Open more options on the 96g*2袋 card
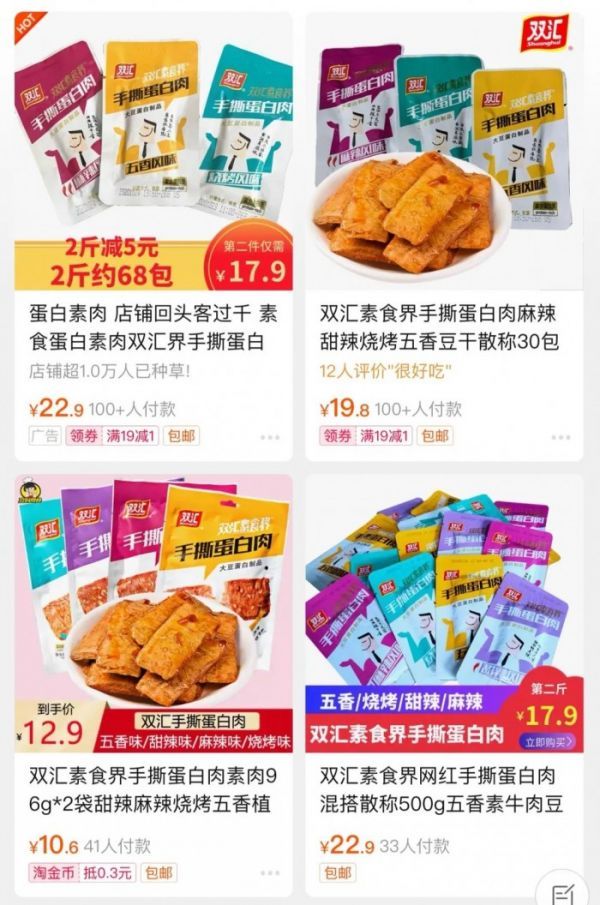600x905 pixels. pyautogui.click(x=270, y=874)
